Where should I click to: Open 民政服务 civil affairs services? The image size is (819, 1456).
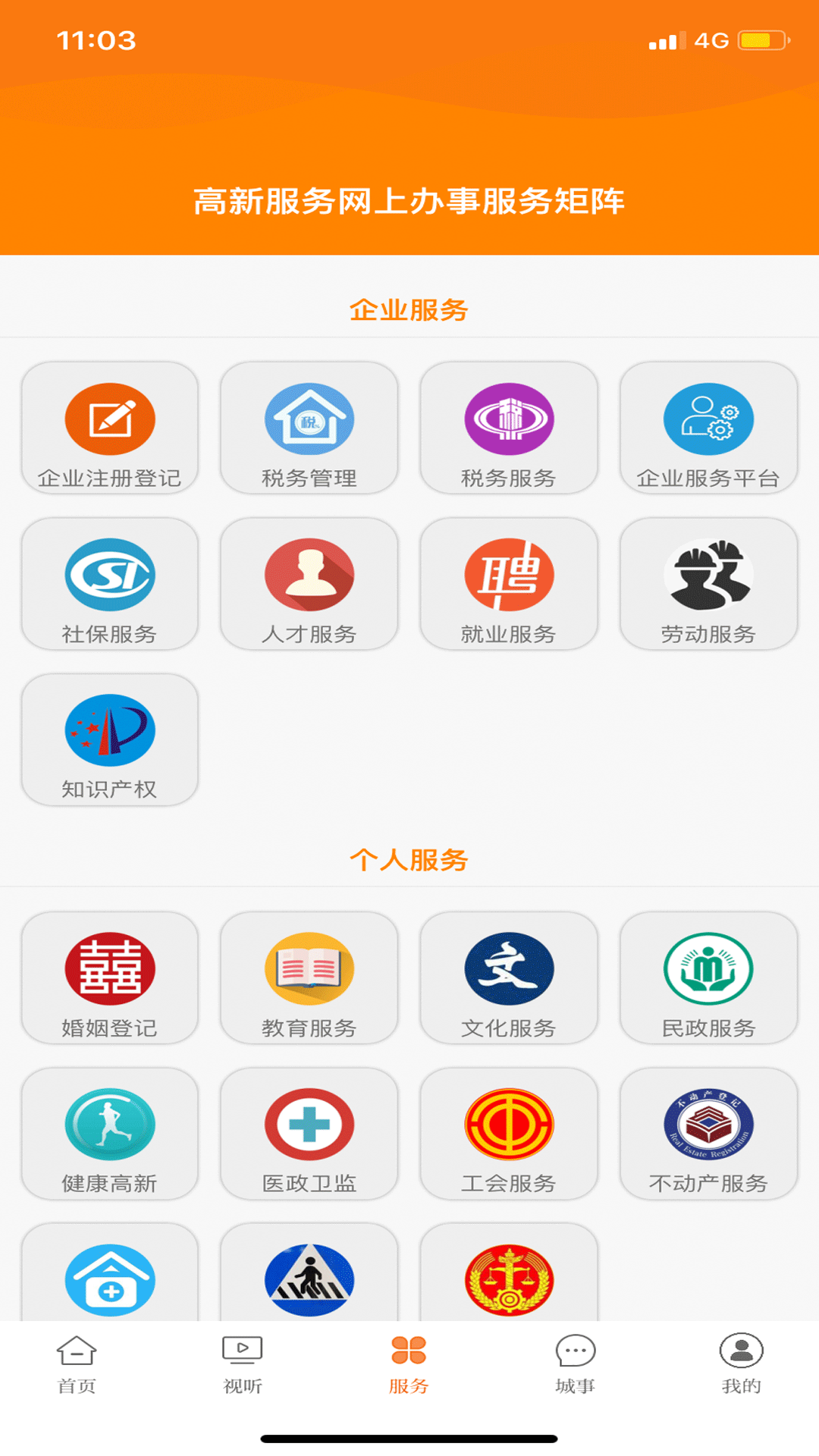[708, 978]
